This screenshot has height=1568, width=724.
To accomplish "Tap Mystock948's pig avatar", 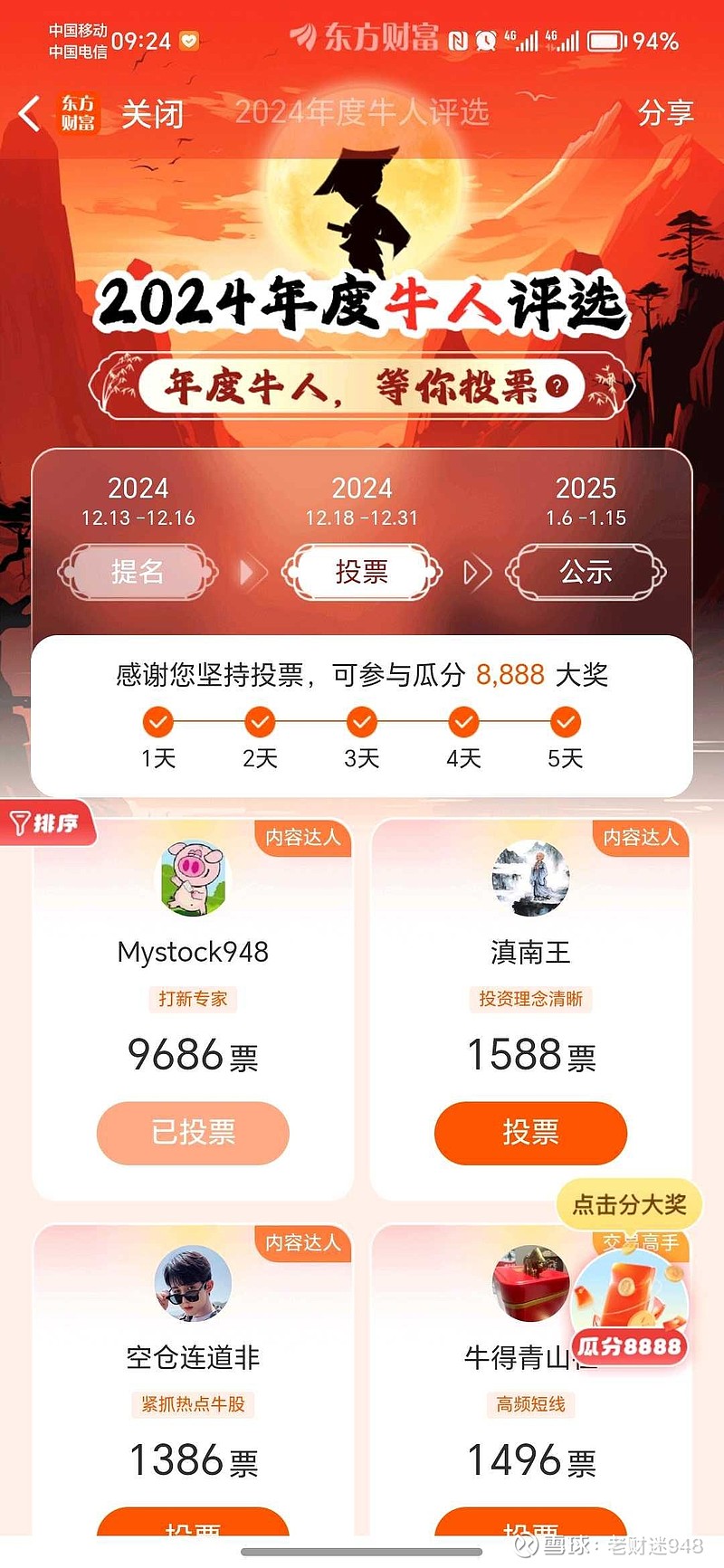I will pos(192,878).
